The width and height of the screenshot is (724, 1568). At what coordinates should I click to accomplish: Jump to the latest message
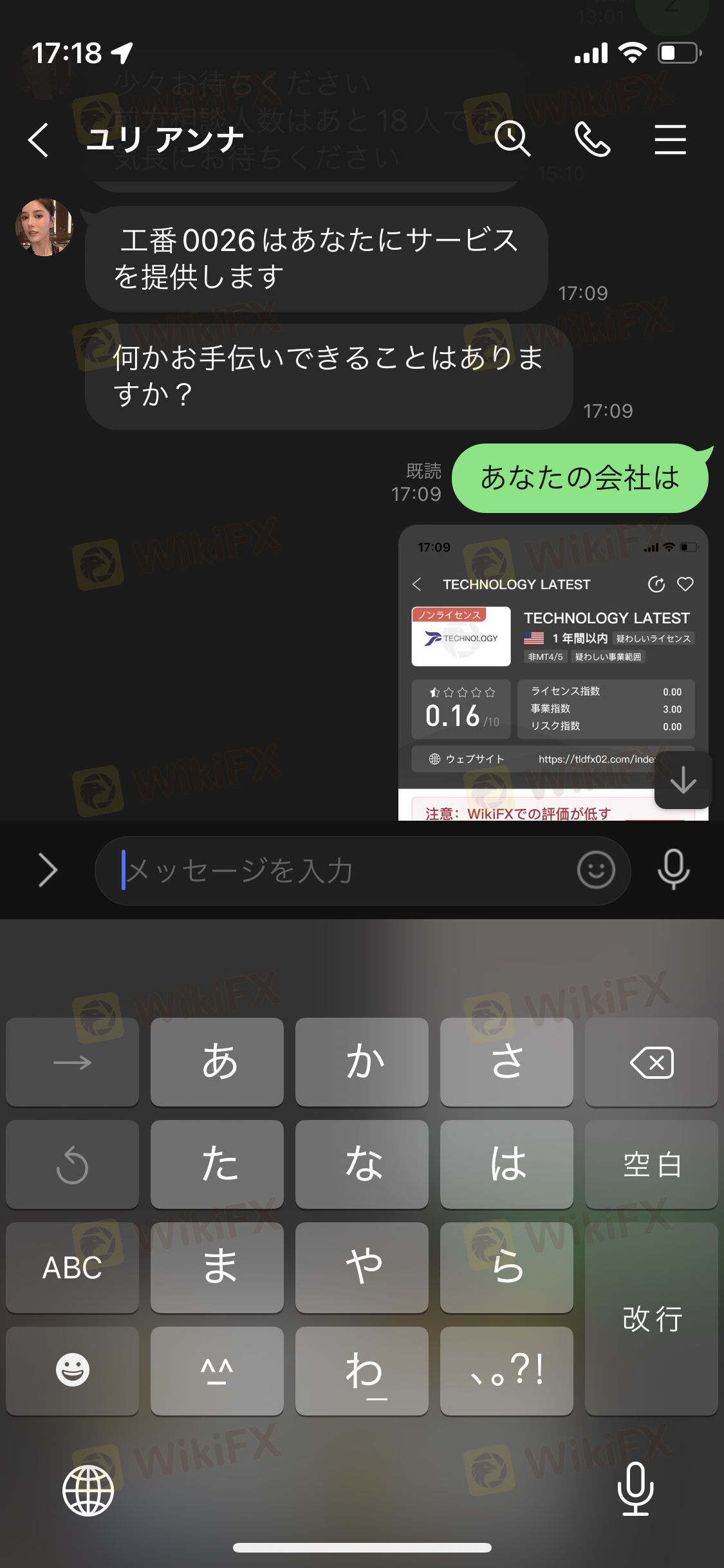tap(683, 780)
